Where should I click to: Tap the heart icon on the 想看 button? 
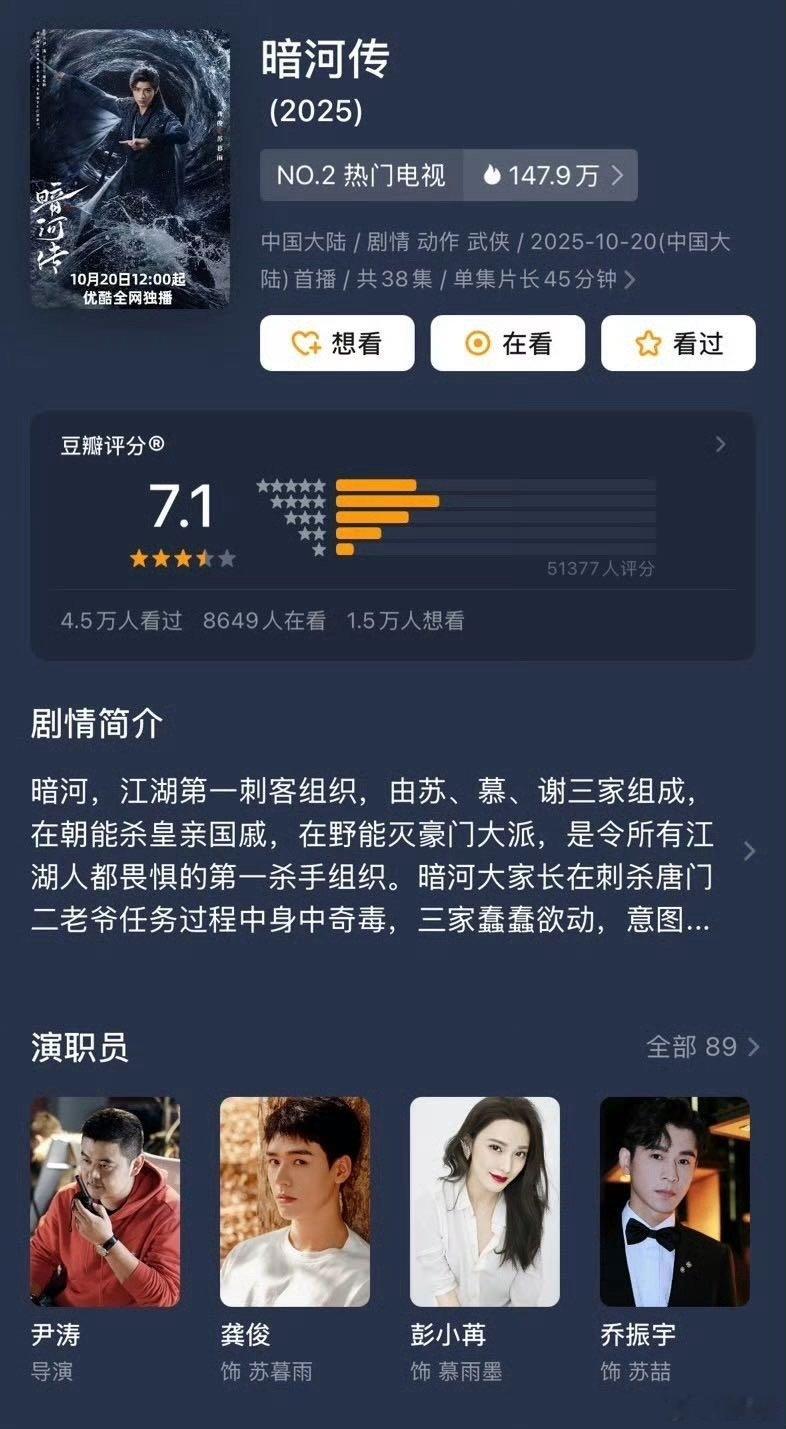tap(304, 343)
